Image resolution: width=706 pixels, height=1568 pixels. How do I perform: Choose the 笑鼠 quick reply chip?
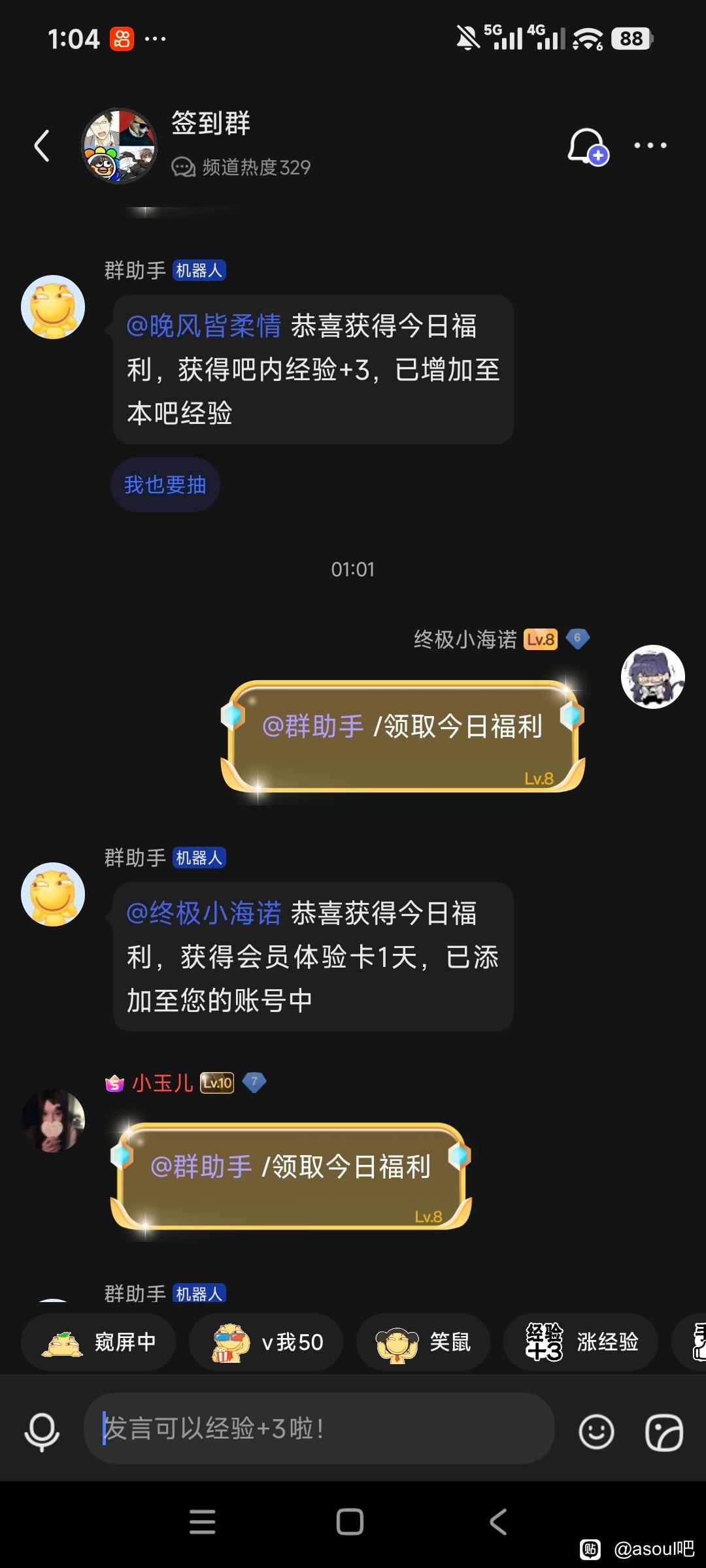point(423,1342)
